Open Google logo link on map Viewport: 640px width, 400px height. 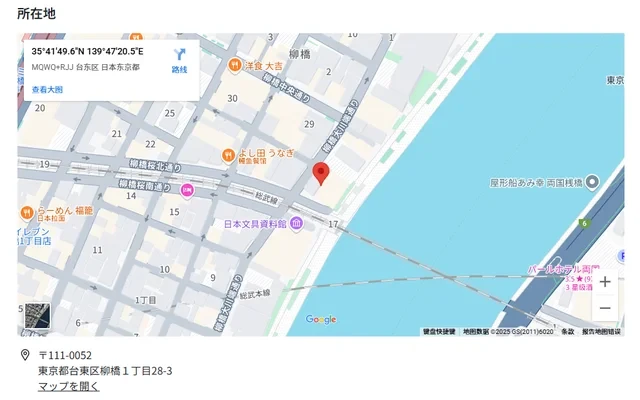coord(320,320)
